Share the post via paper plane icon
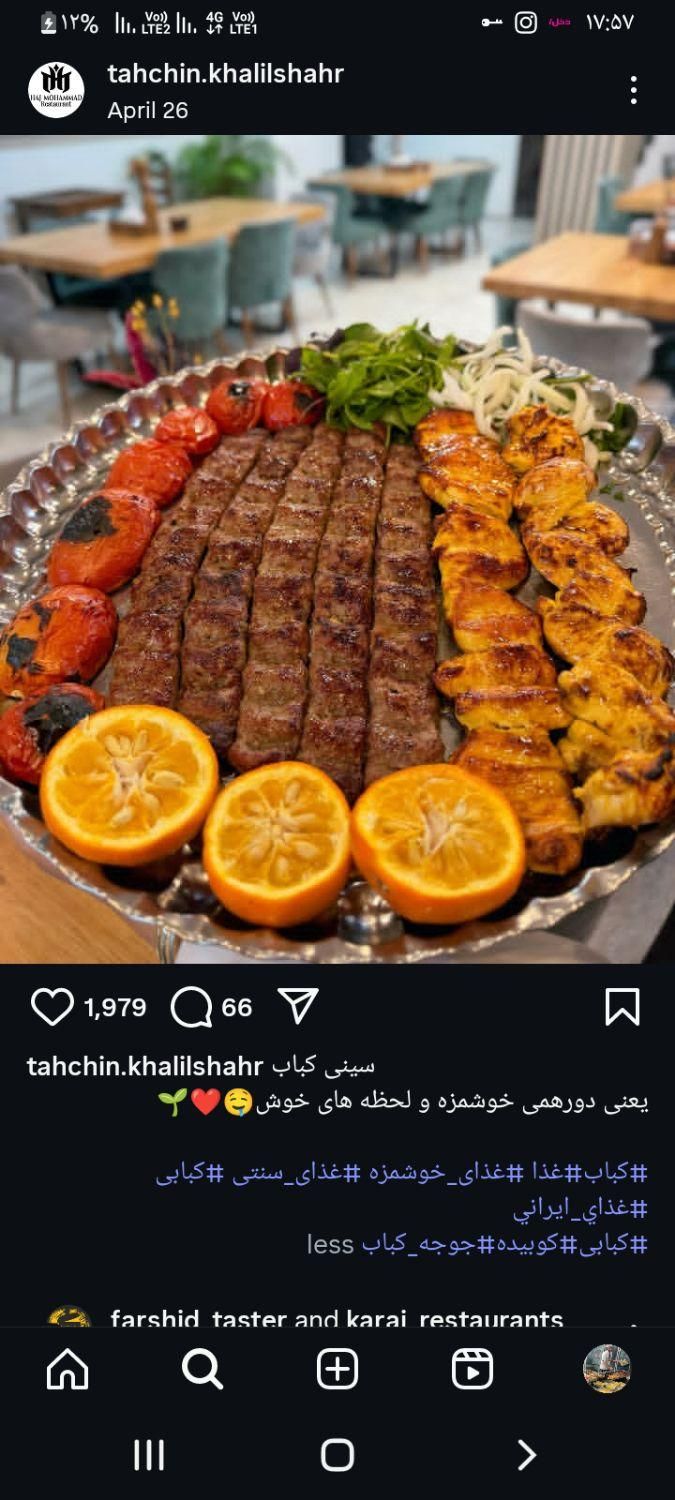Screen dimensions: 675x1500 pos(297,1006)
